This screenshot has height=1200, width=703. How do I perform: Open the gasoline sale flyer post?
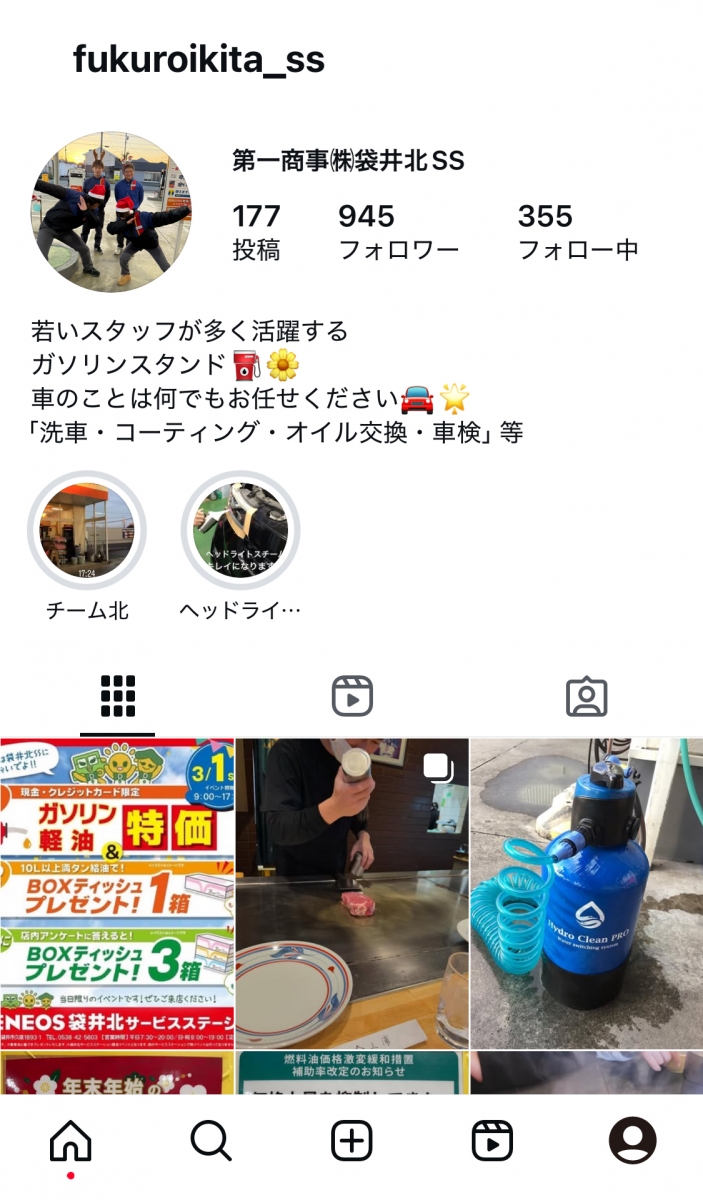click(x=117, y=892)
